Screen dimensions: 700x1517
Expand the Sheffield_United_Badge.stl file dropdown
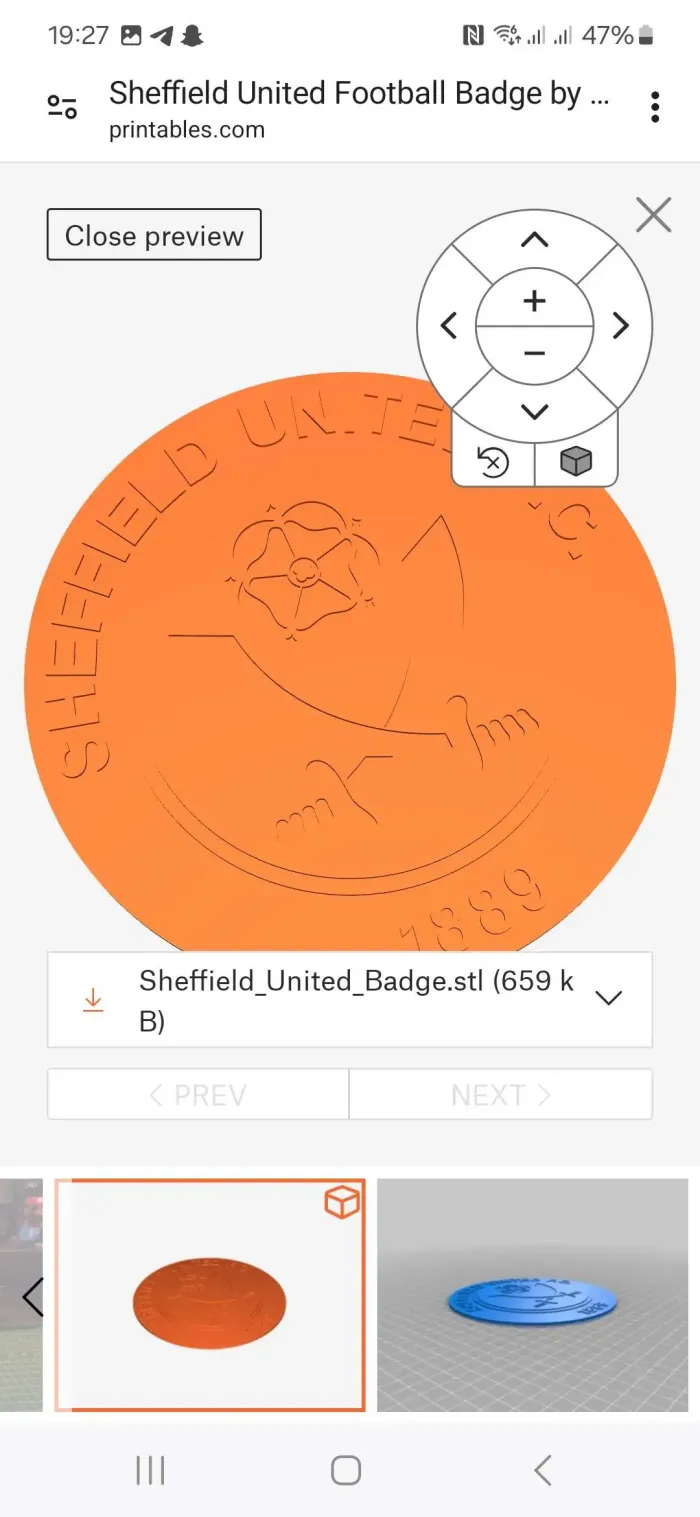tap(608, 999)
